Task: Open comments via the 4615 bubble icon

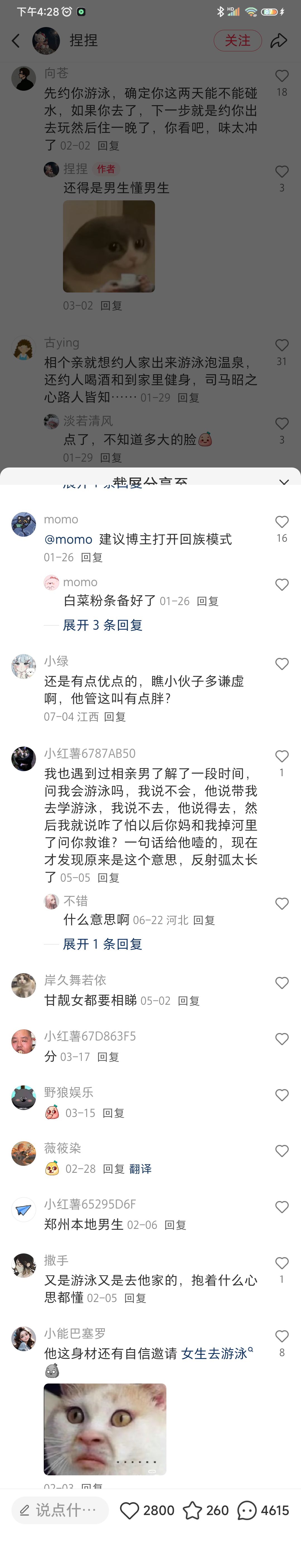Action: [x=247, y=1510]
